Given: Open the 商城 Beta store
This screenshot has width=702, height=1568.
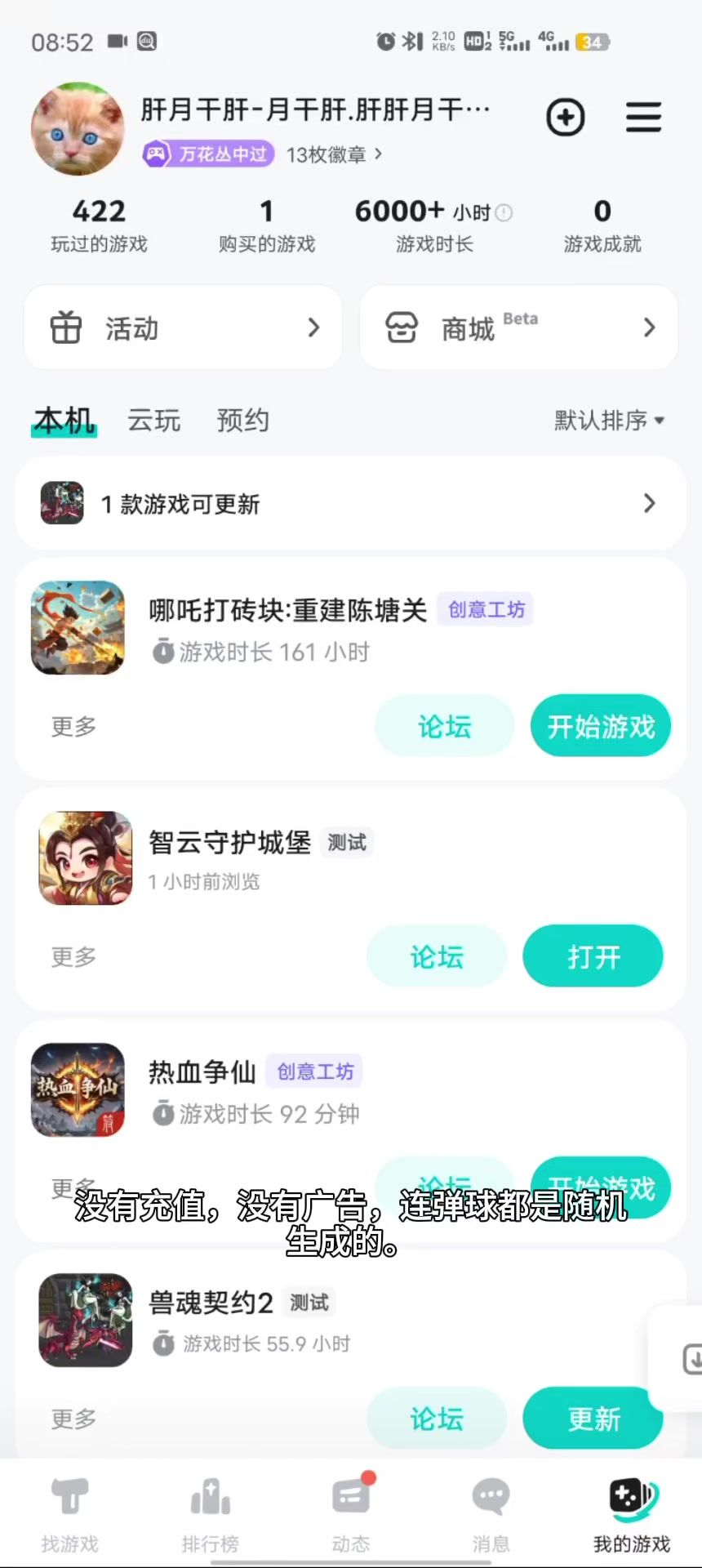Looking at the screenshot, I should coord(518,328).
